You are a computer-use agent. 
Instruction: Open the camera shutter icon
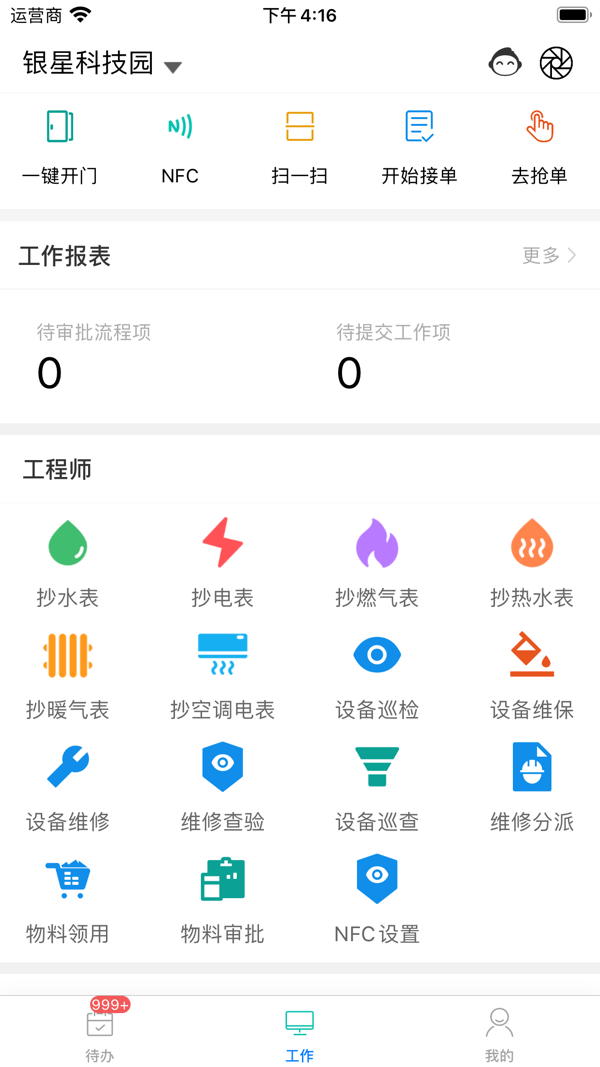pyautogui.click(x=556, y=63)
